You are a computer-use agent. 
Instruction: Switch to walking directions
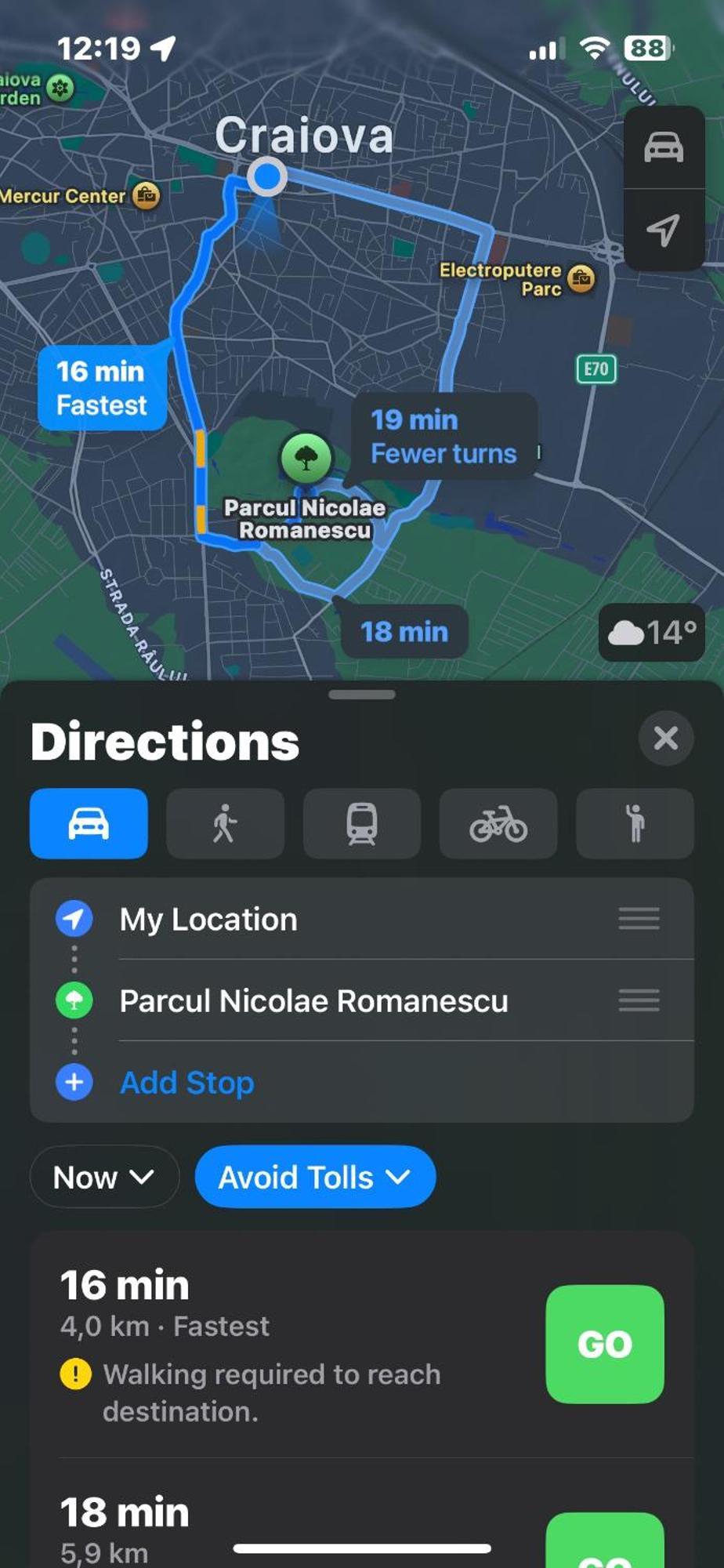coord(225,824)
